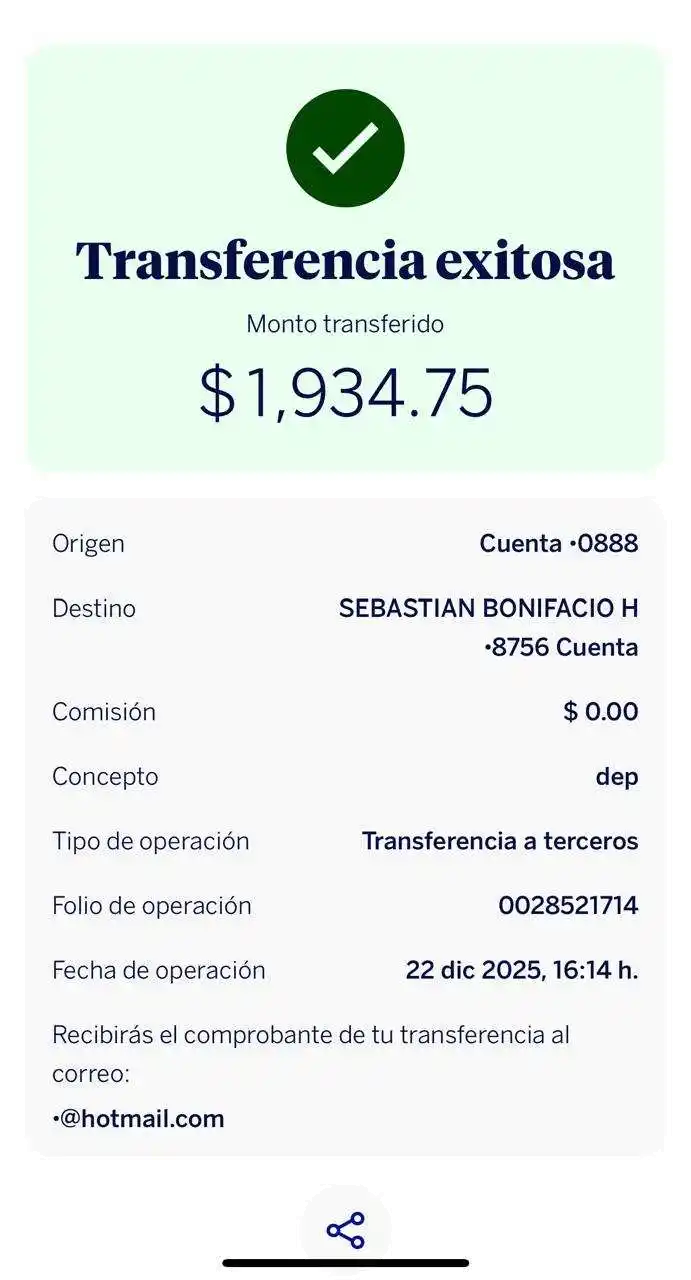691x1280 pixels.
Task: Share the transfer receipt
Action: pyautogui.click(x=345, y=1229)
